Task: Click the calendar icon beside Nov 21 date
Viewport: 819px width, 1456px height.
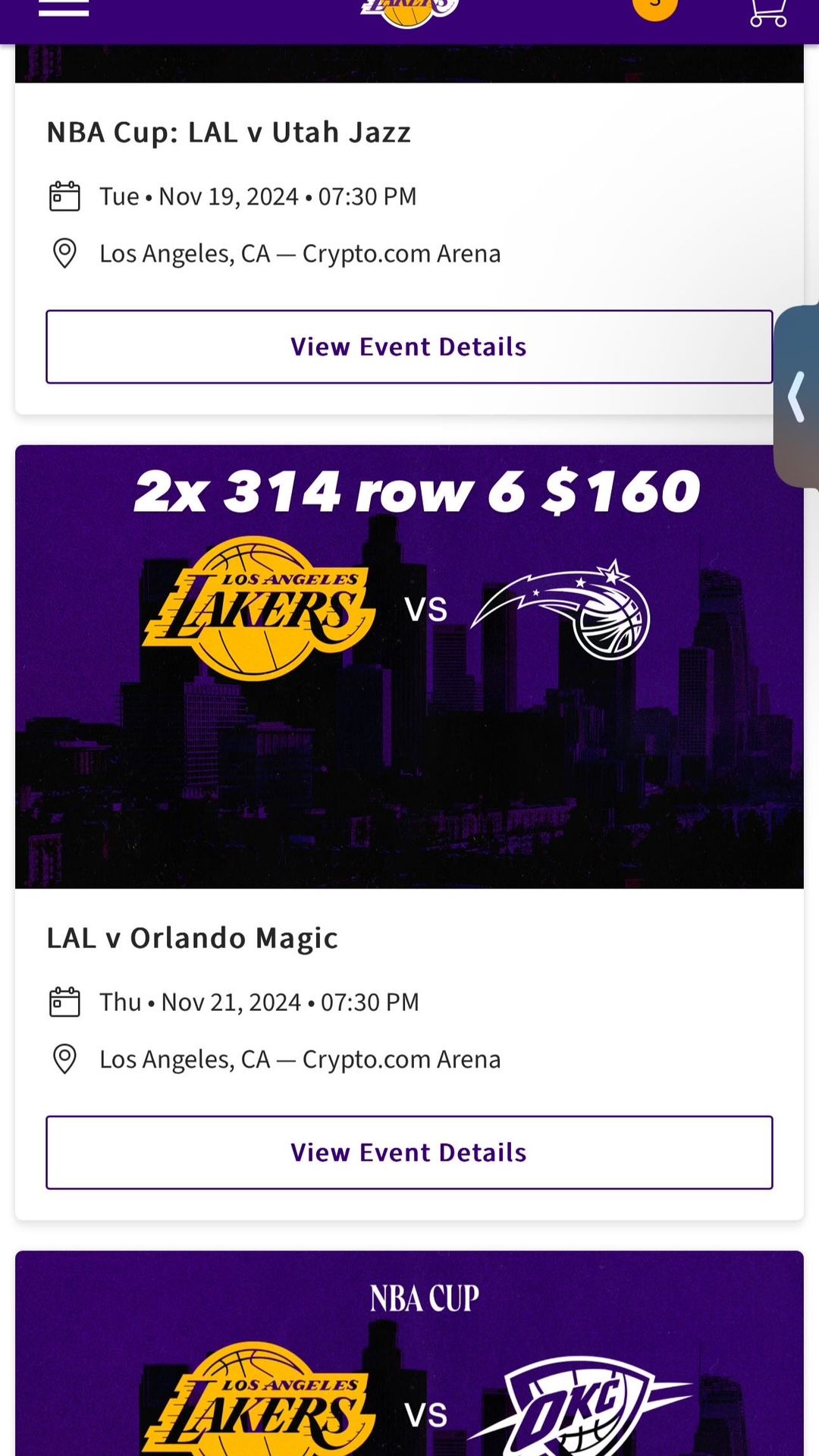Action: (64, 1001)
